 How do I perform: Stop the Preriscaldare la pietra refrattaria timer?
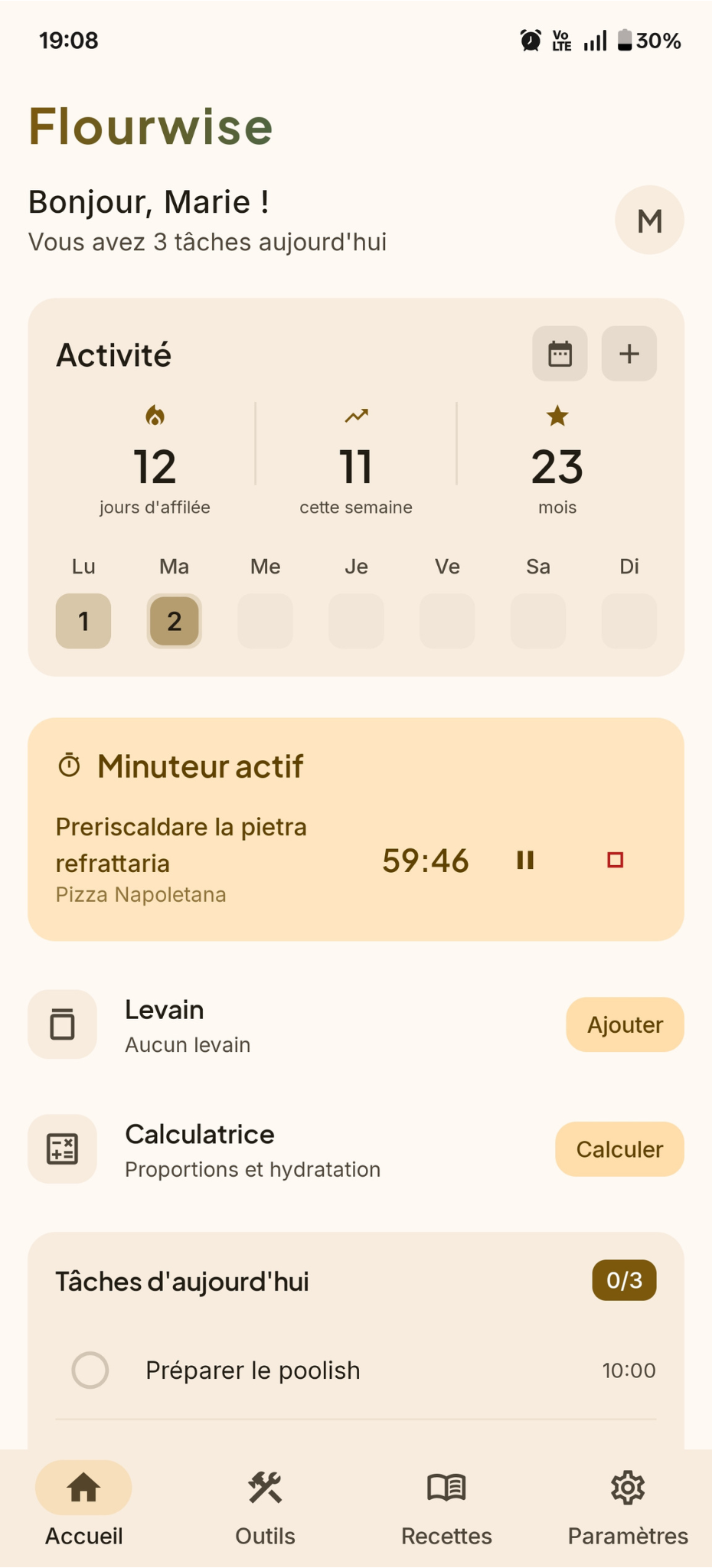pyautogui.click(x=615, y=860)
